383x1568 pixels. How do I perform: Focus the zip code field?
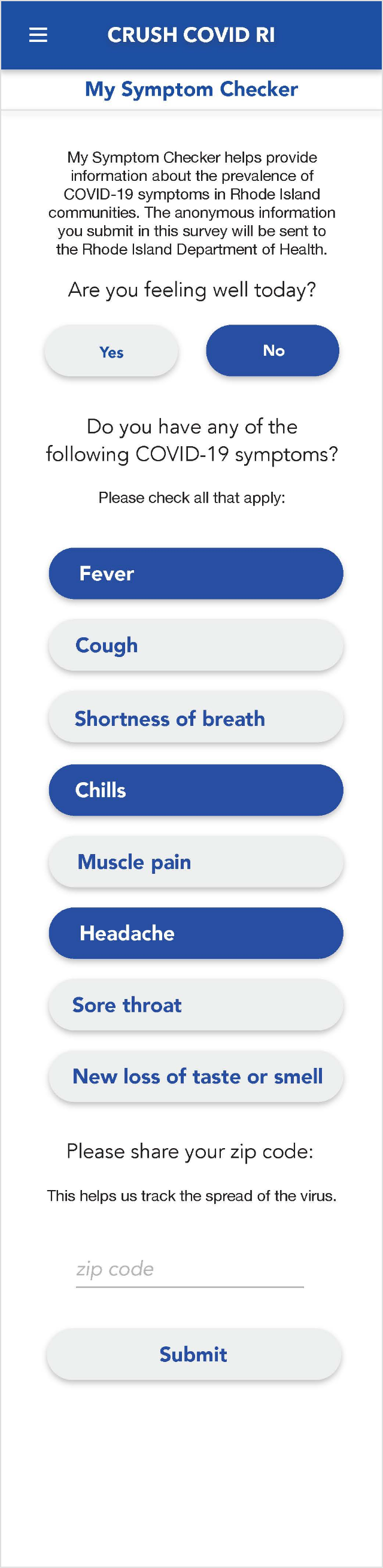[189, 1269]
